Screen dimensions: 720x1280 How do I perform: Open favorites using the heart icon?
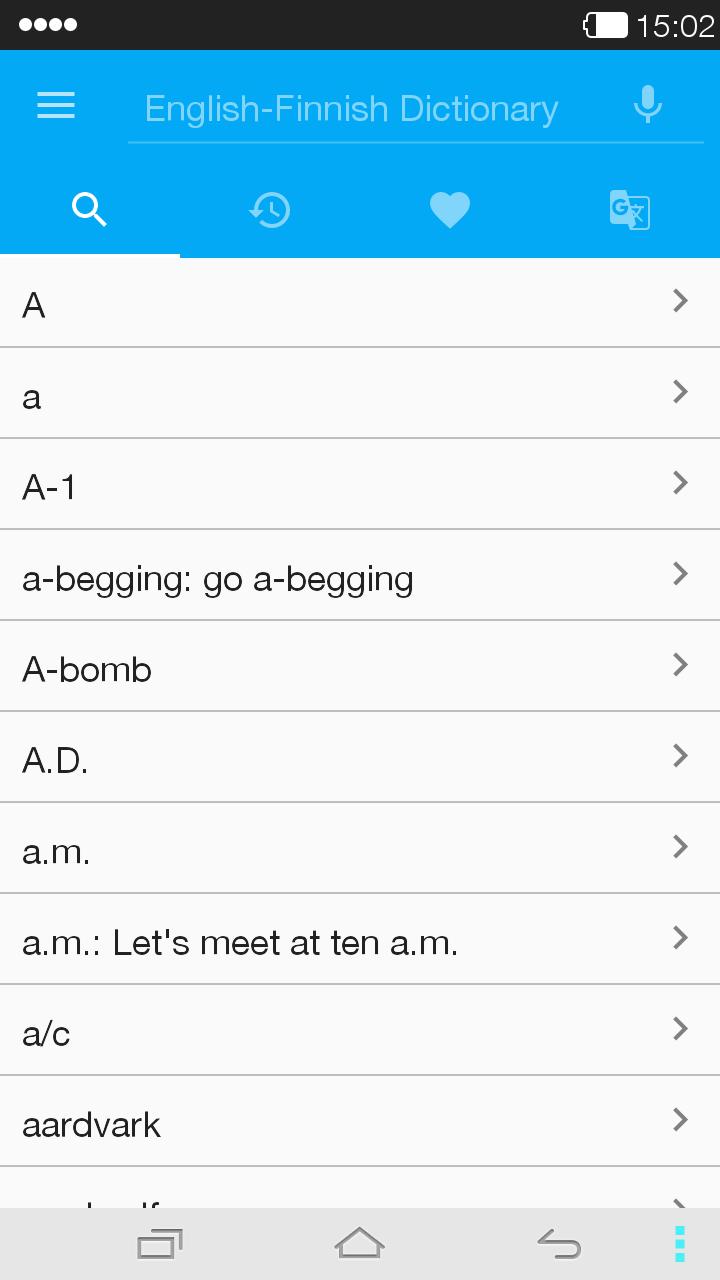click(449, 209)
